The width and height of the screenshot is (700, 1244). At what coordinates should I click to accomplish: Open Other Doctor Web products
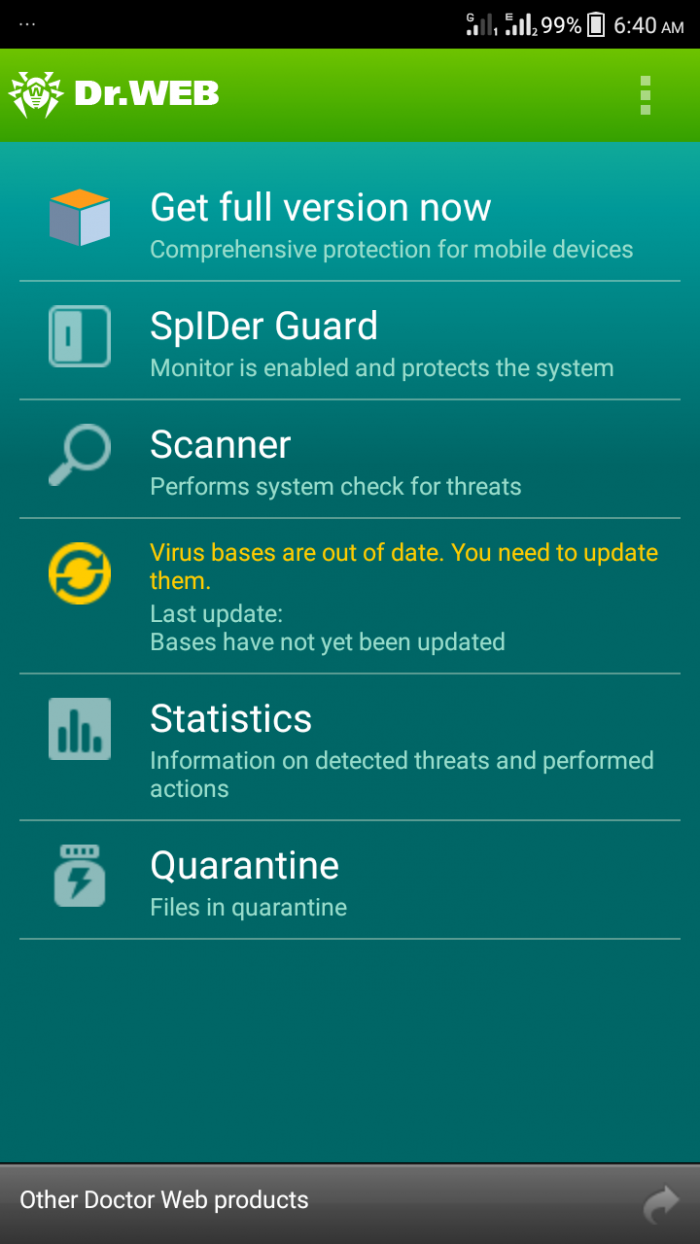[x=349, y=1200]
